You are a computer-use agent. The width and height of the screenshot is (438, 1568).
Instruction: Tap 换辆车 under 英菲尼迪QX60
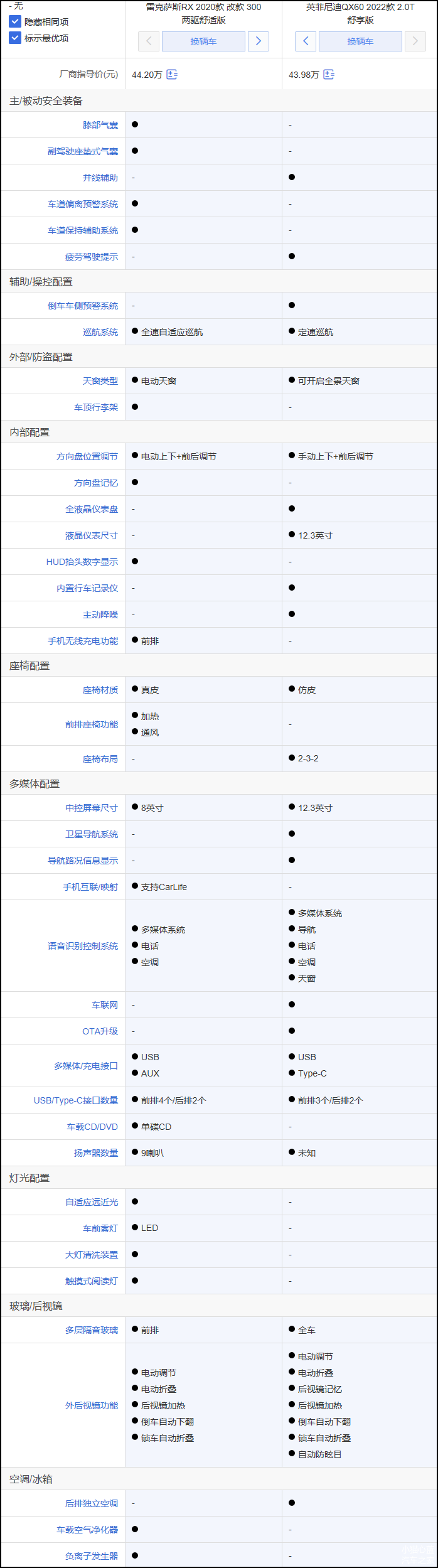pyautogui.click(x=360, y=41)
